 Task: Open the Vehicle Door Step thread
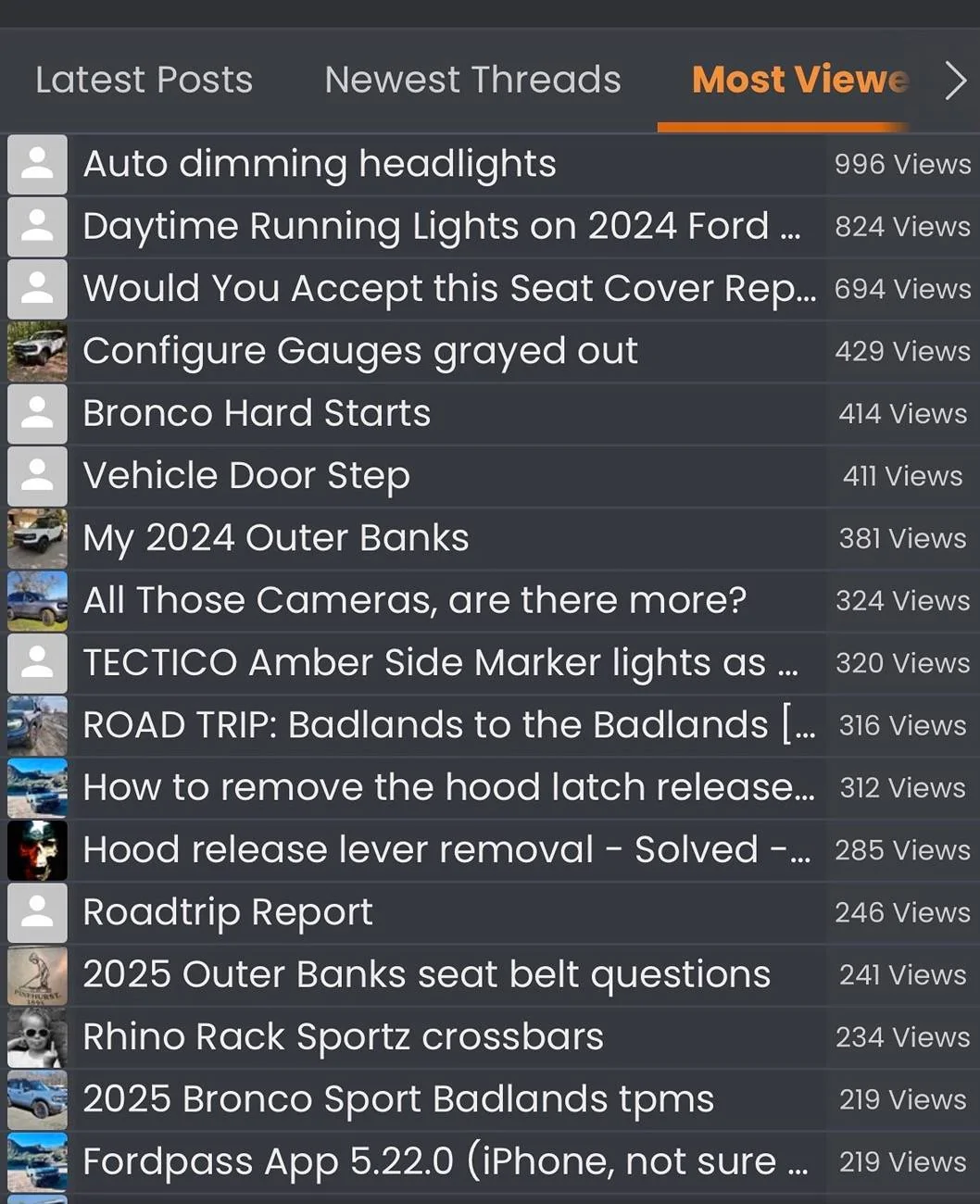(246, 476)
